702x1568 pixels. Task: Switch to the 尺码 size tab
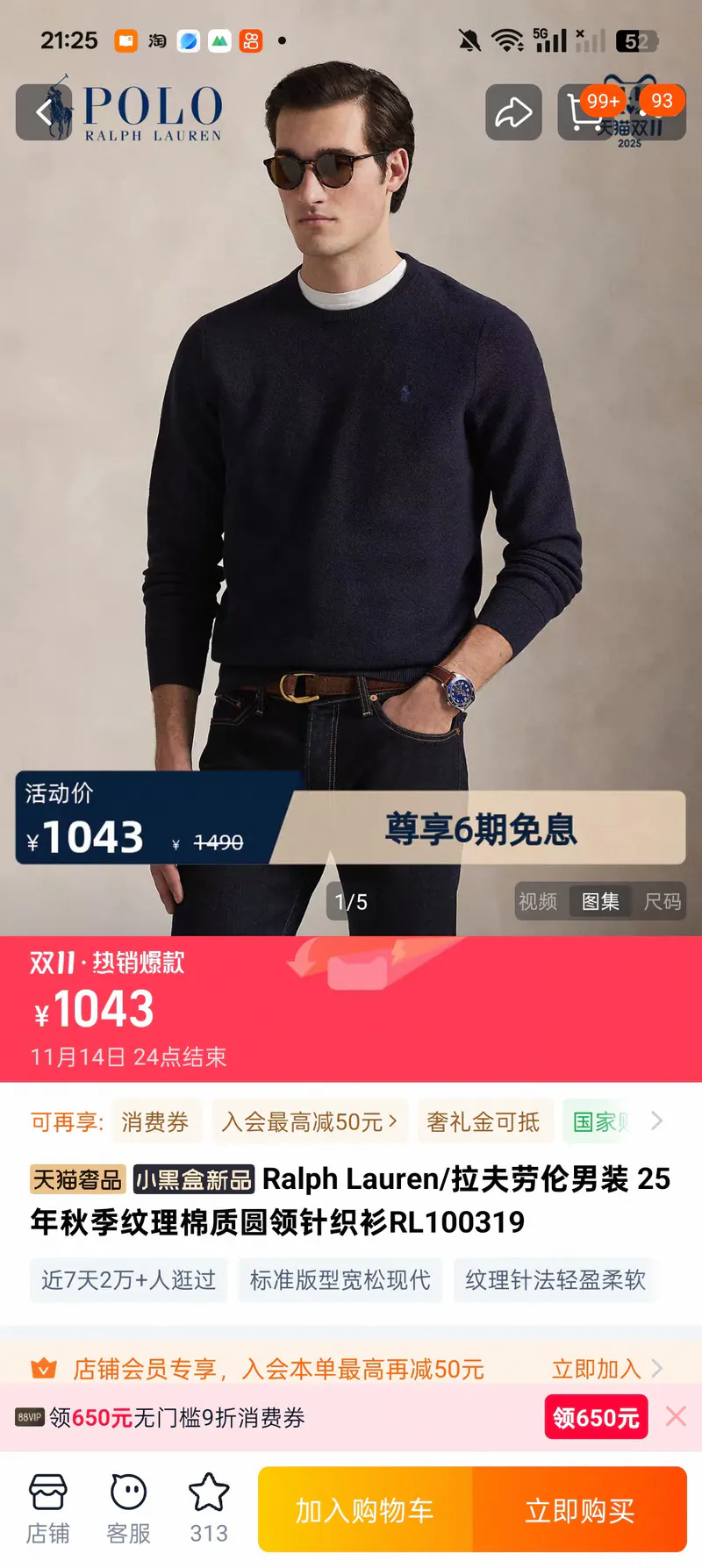663,902
